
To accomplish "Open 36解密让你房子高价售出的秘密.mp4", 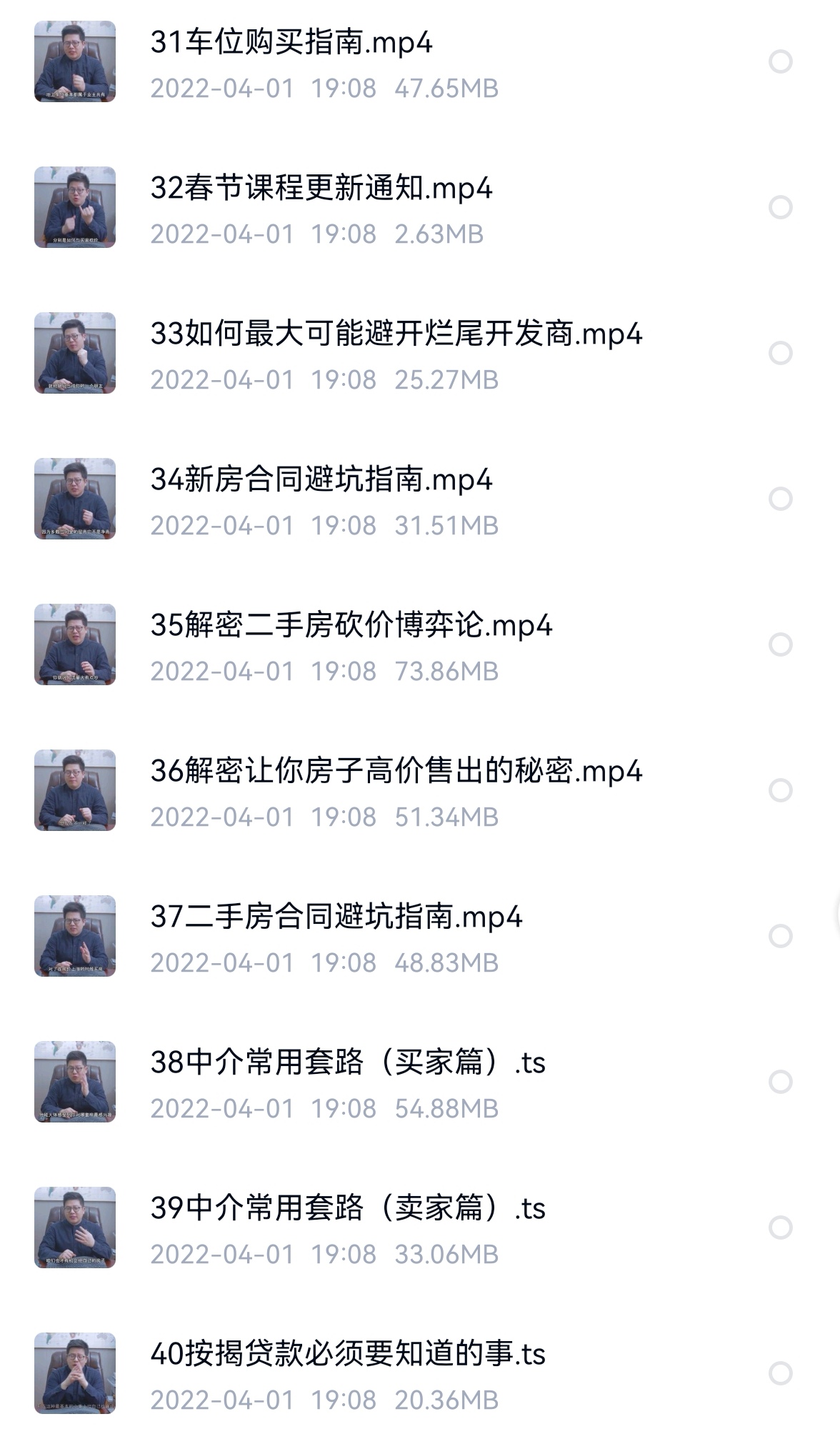I will tap(396, 772).
